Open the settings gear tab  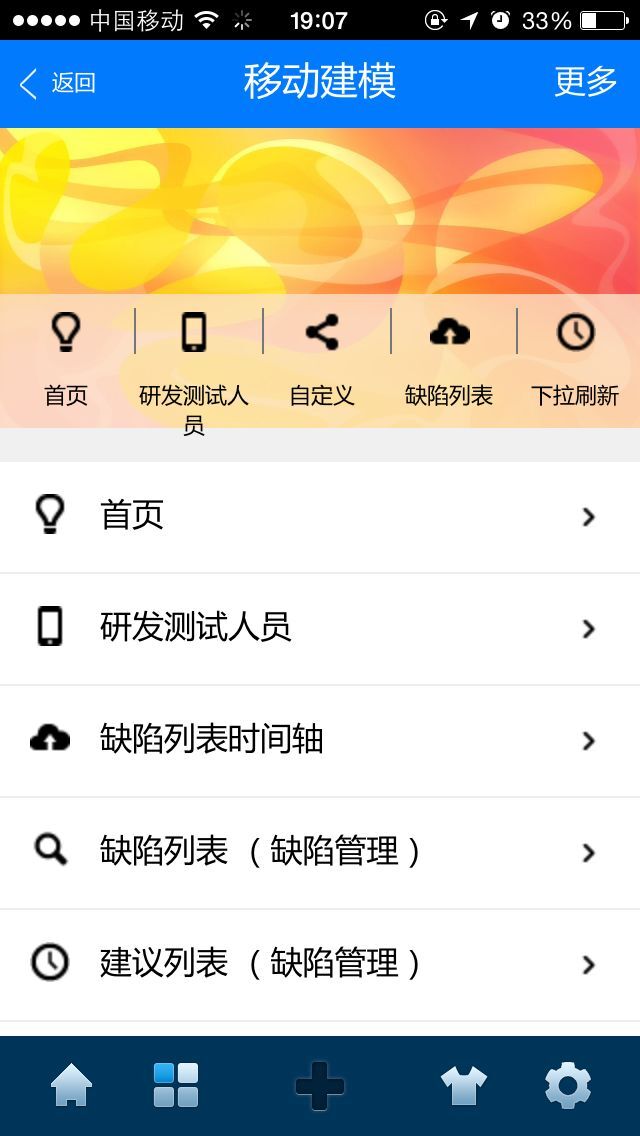pyautogui.click(x=567, y=1086)
